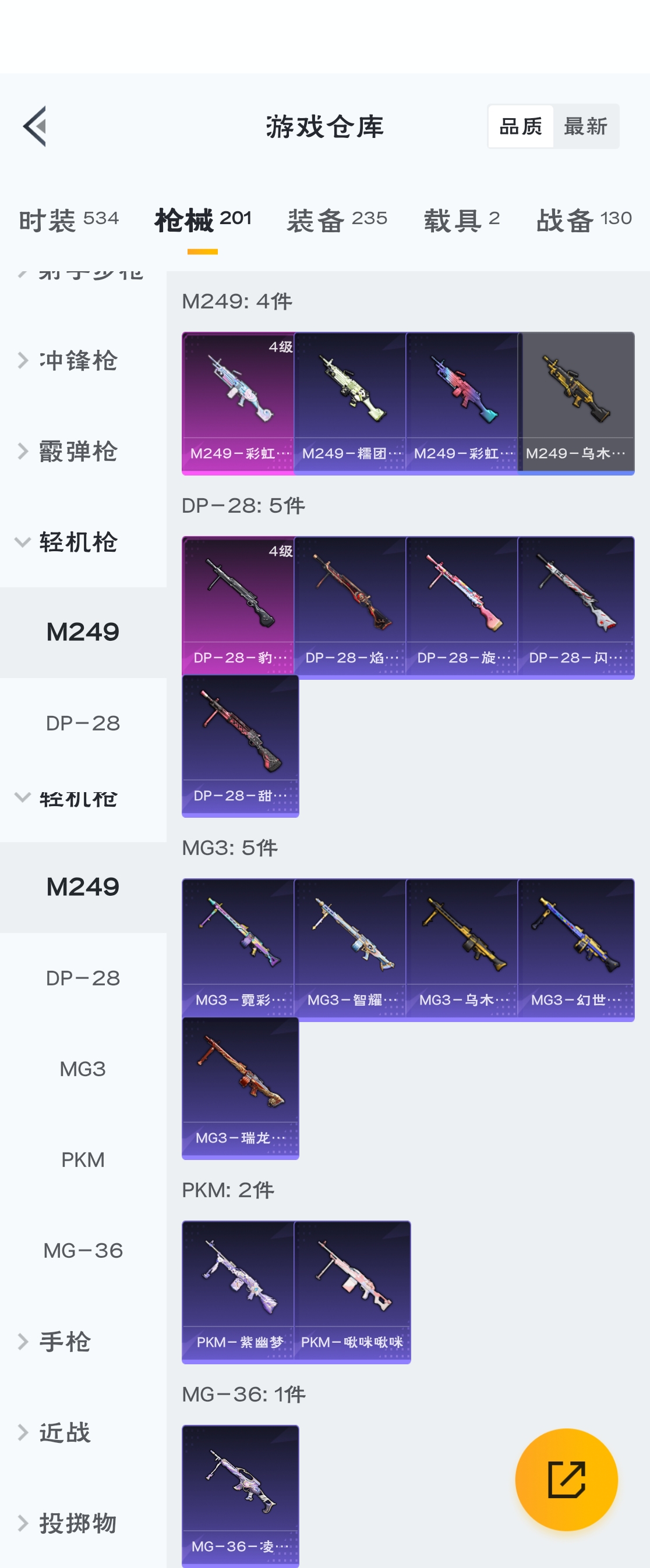Expand the 手枪 category
This screenshot has width=650, height=1568.
point(65,1342)
